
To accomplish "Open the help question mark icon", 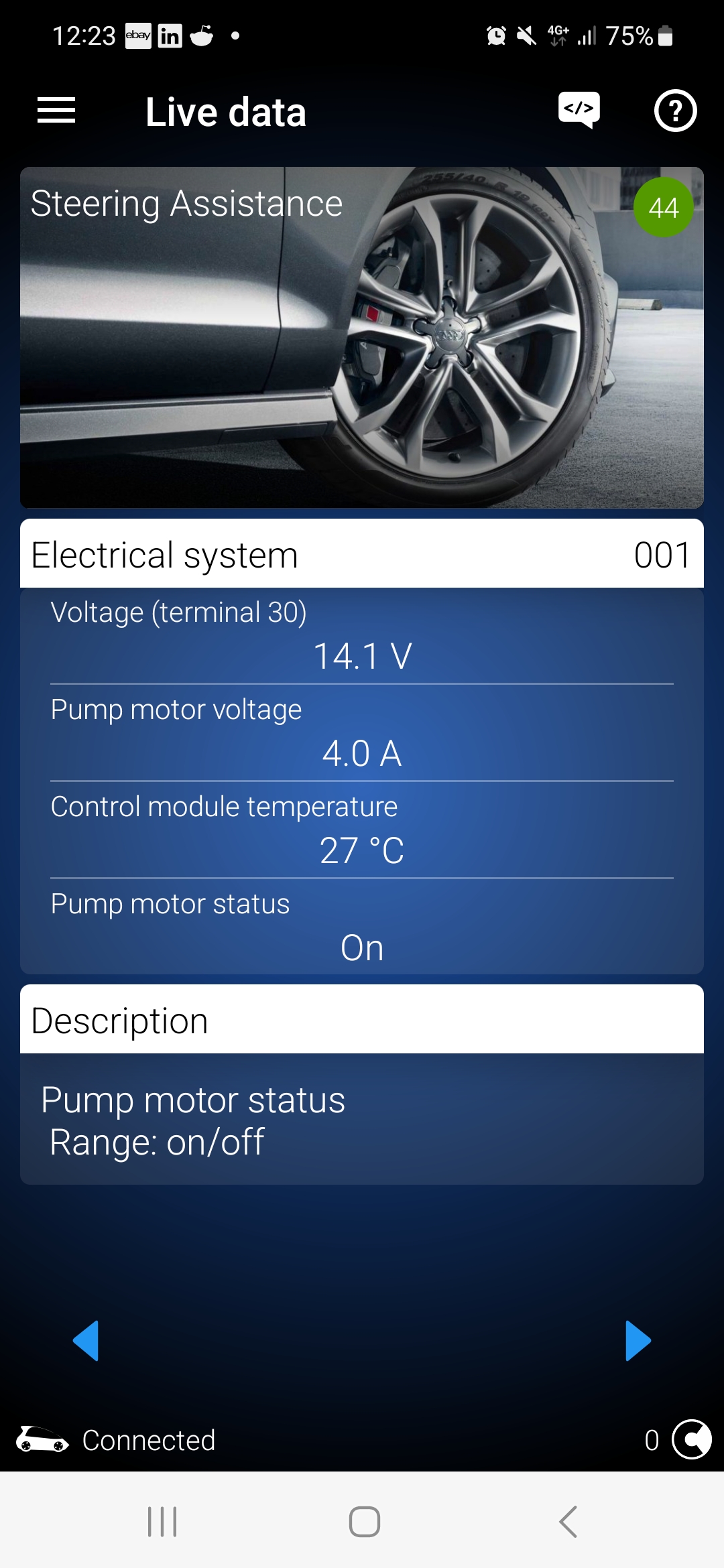I will point(675,111).
